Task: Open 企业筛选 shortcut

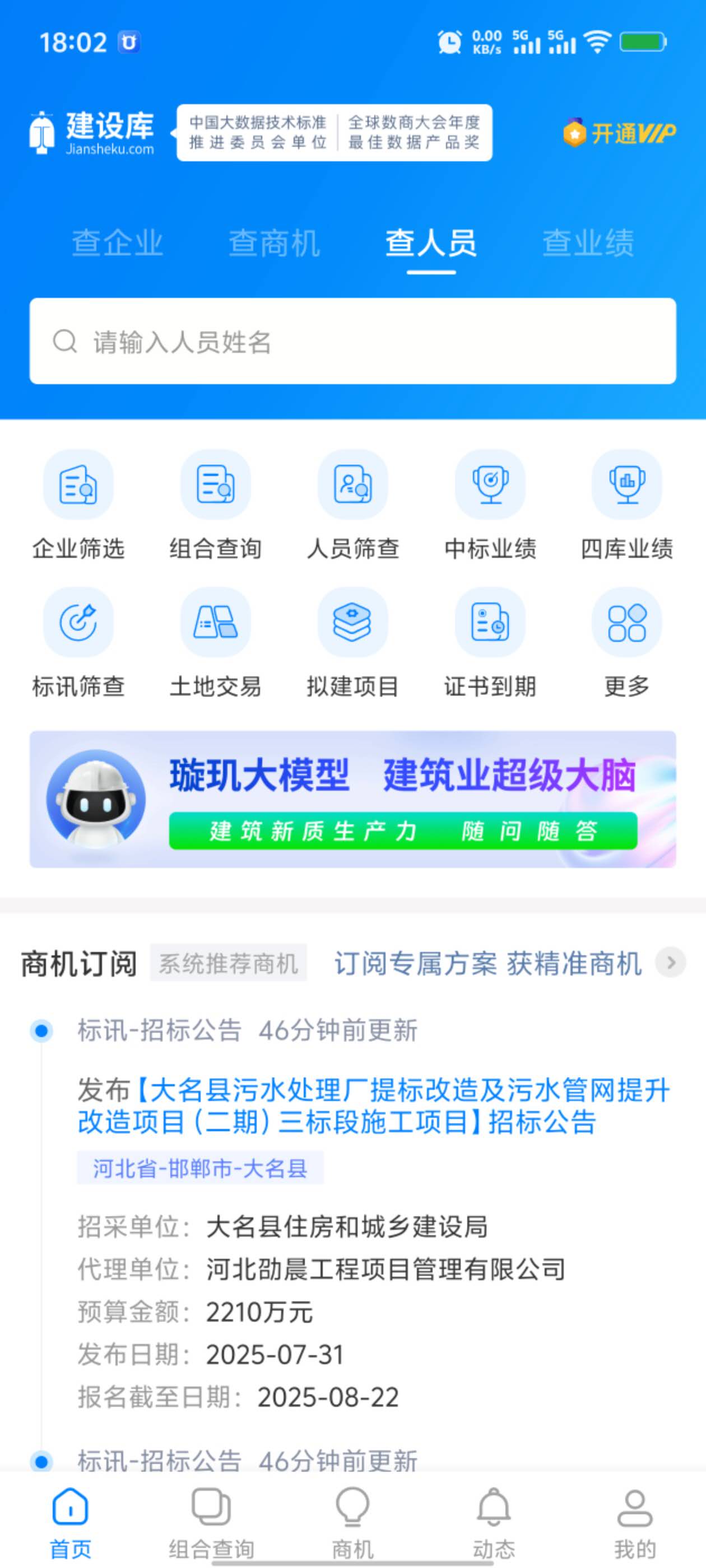Action: [78, 504]
